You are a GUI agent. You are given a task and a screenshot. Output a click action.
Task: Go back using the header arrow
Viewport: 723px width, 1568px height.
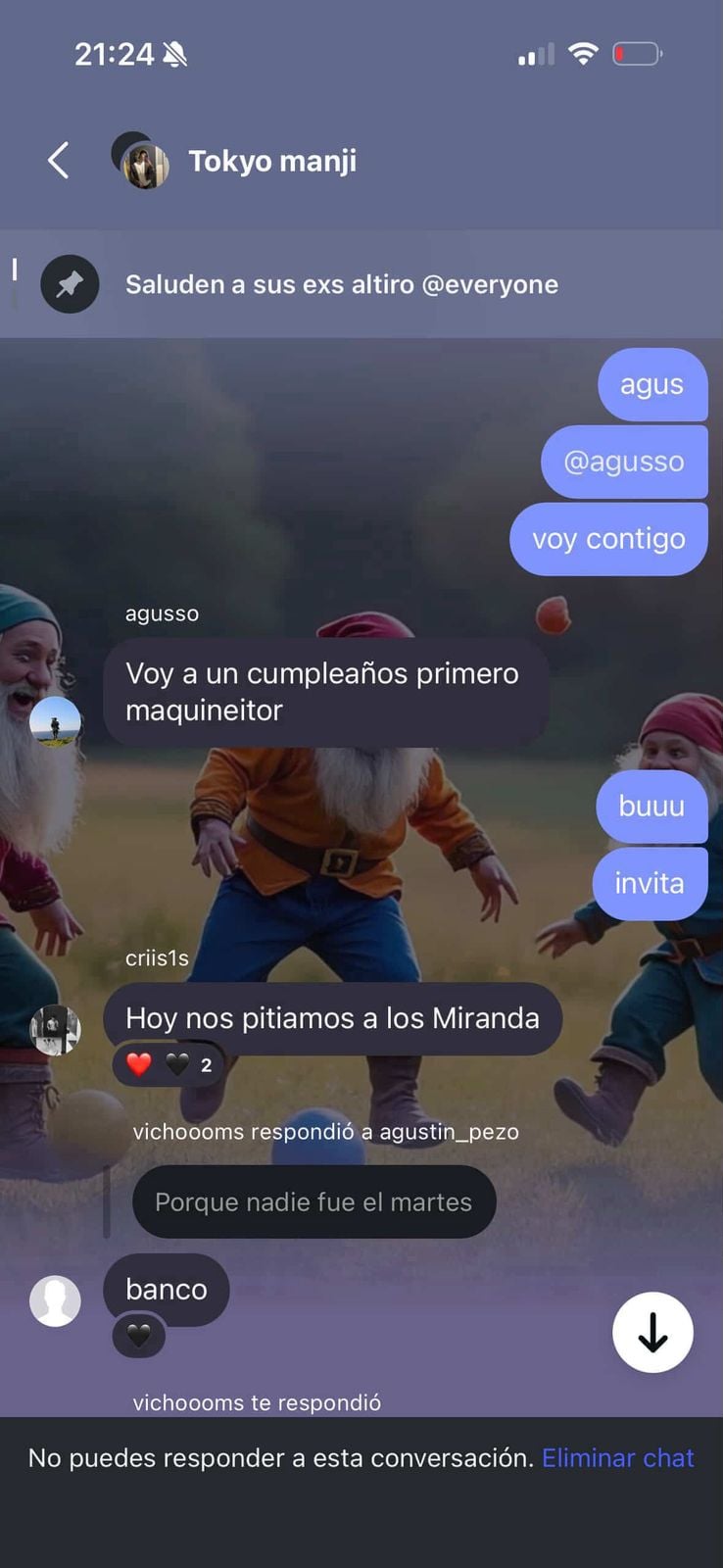click(59, 160)
